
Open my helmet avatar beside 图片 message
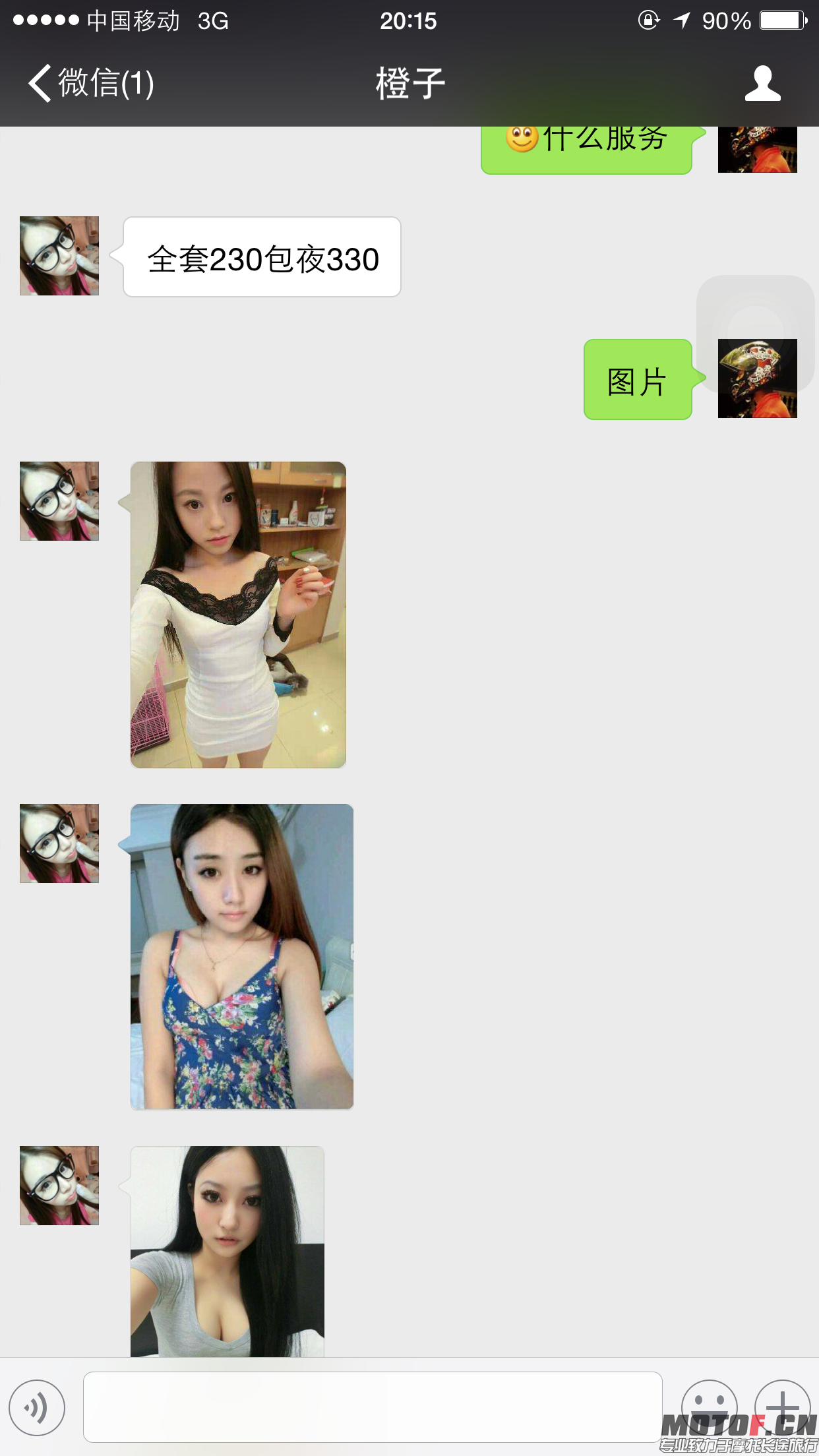[757, 379]
